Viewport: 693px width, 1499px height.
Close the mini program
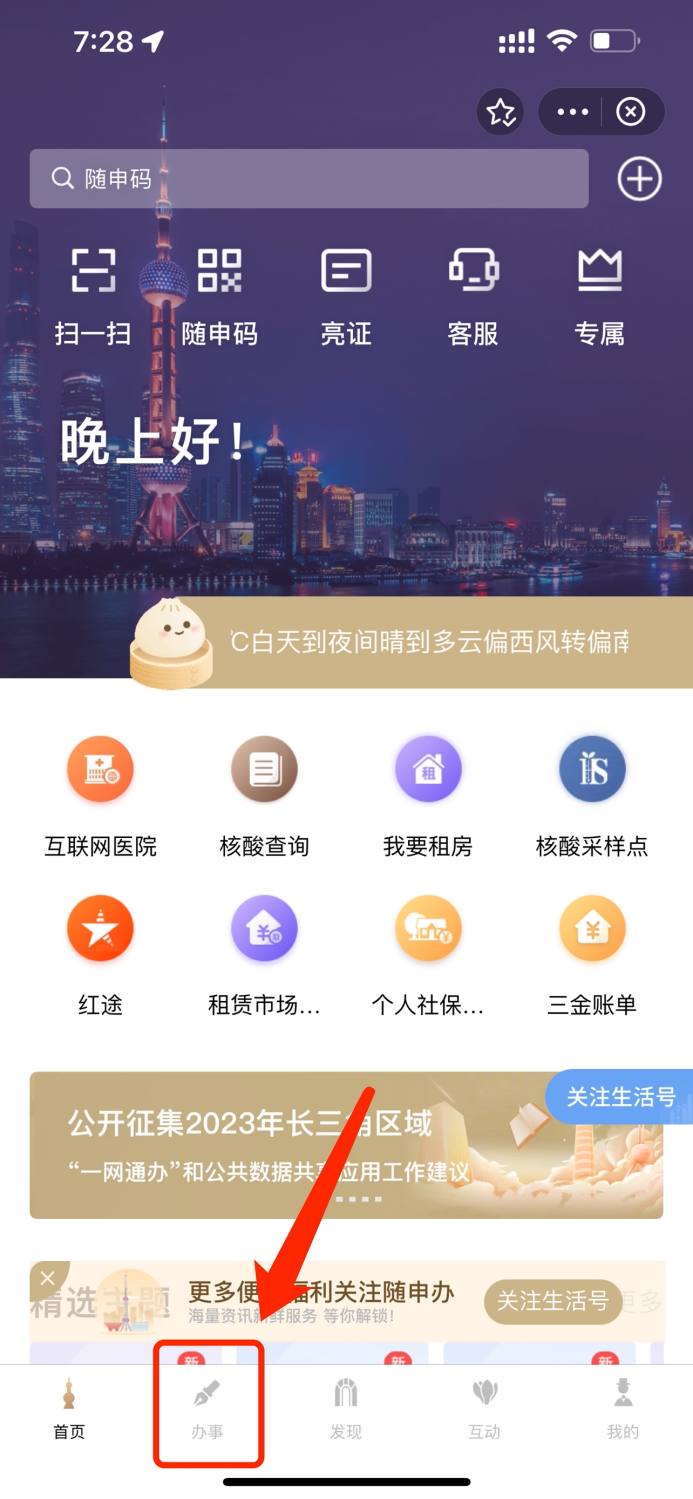point(630,112)
